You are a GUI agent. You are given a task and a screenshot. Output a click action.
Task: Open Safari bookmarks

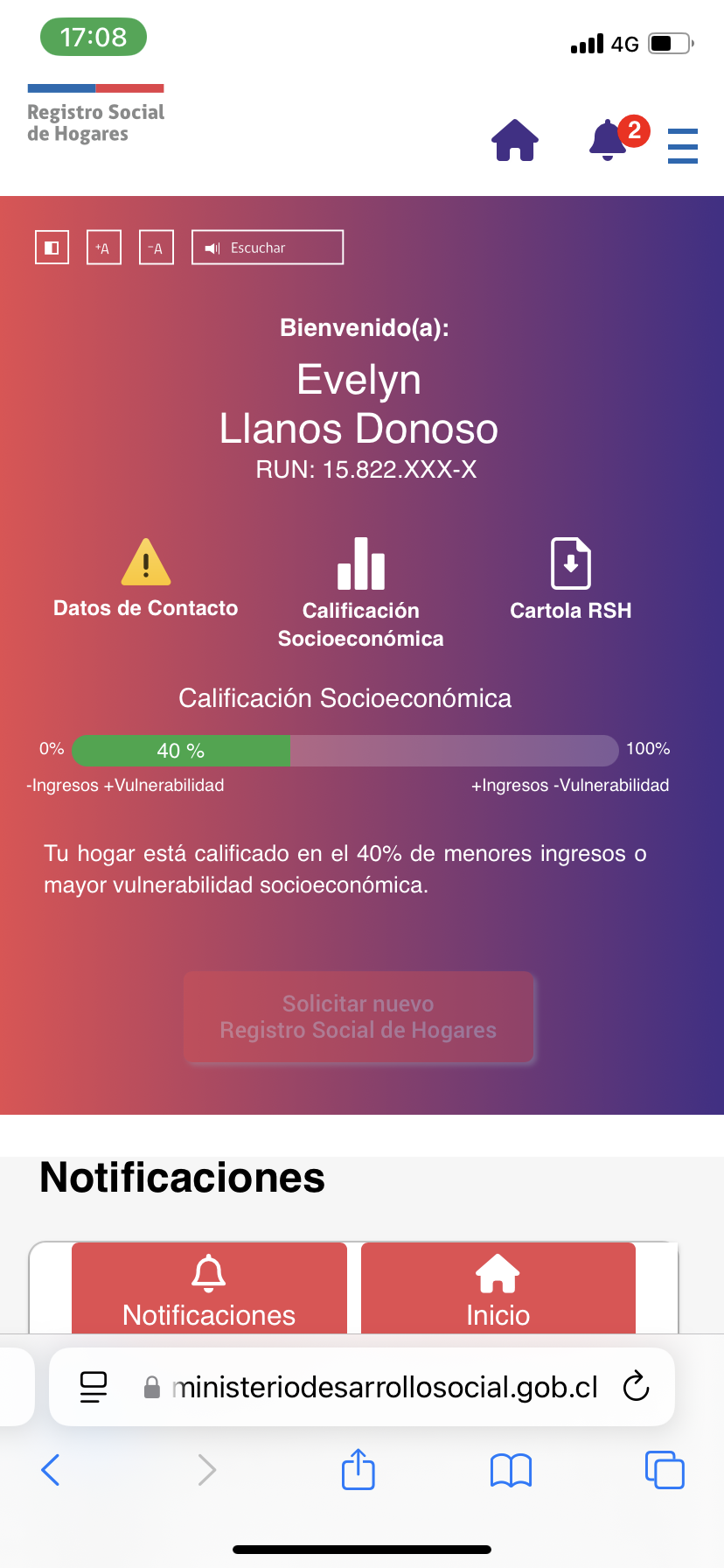511,1470
